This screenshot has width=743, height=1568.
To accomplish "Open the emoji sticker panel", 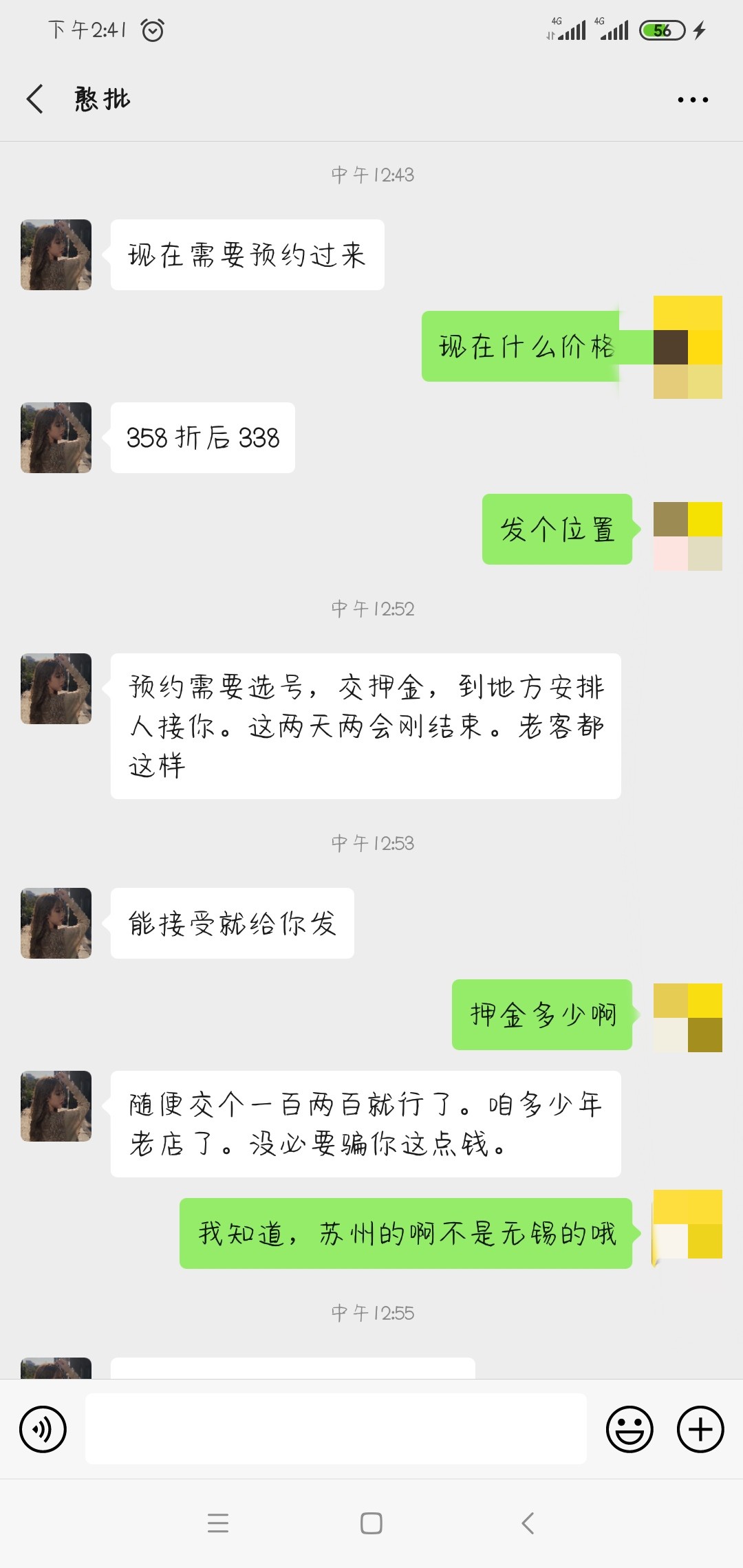I will 629,1429.
